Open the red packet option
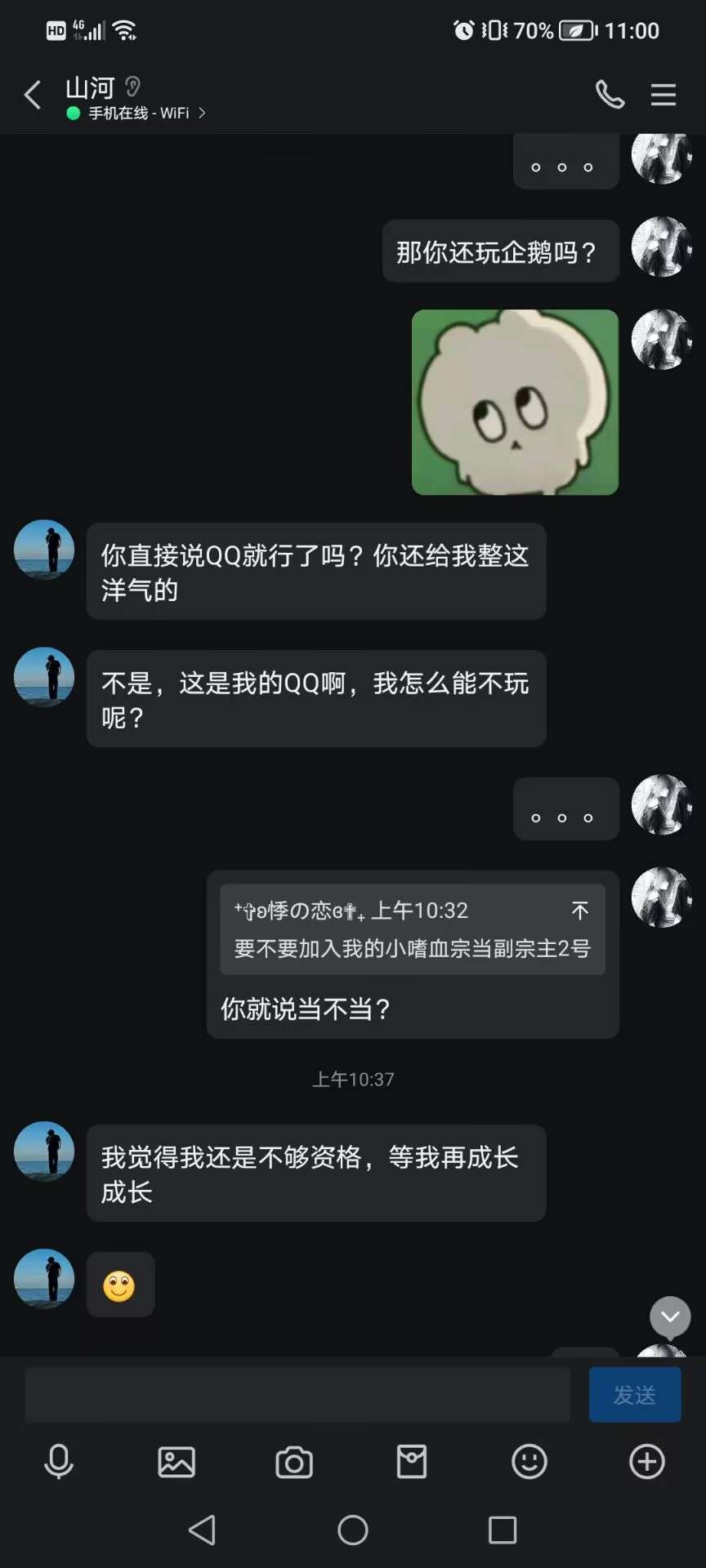706x1568 pixels. click(x=412, y=1462)
